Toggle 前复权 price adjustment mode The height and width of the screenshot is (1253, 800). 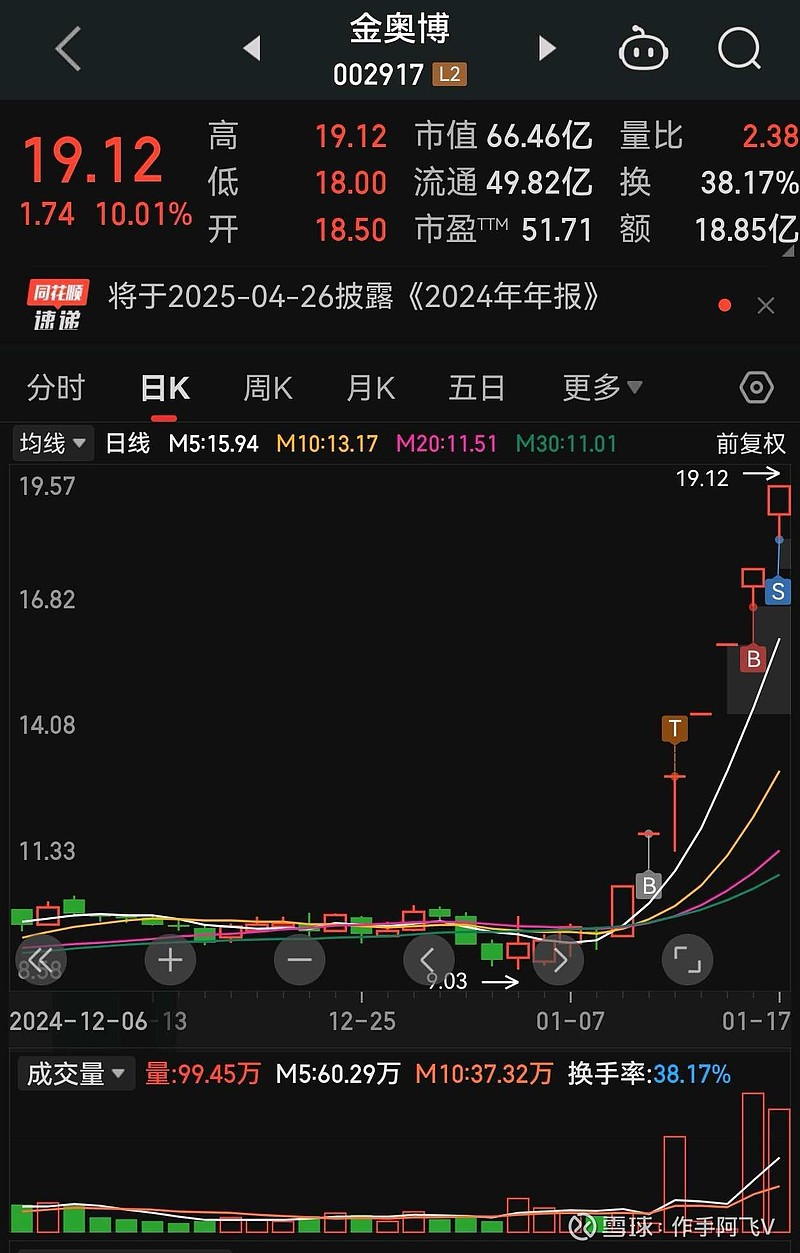pyautogui.click(x=751, y=443)
